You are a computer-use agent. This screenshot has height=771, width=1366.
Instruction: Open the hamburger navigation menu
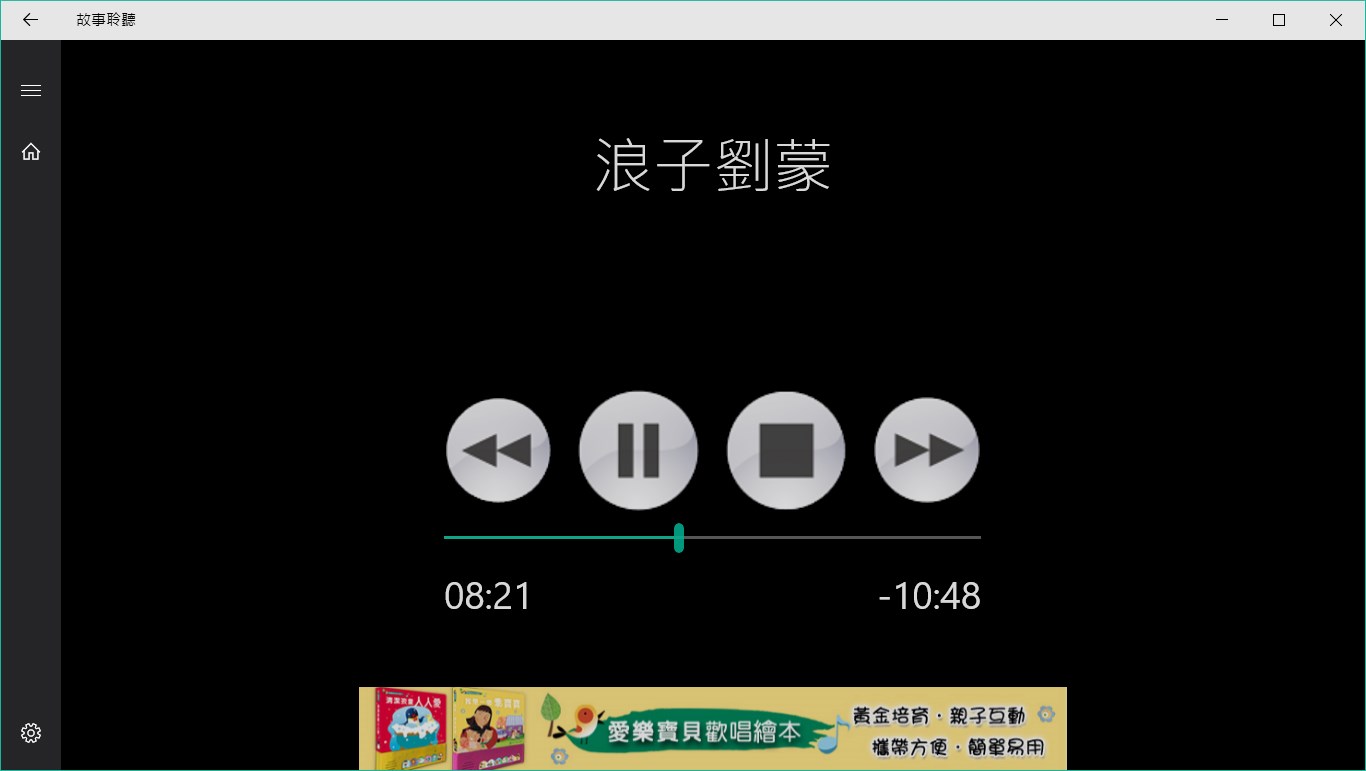31,91
